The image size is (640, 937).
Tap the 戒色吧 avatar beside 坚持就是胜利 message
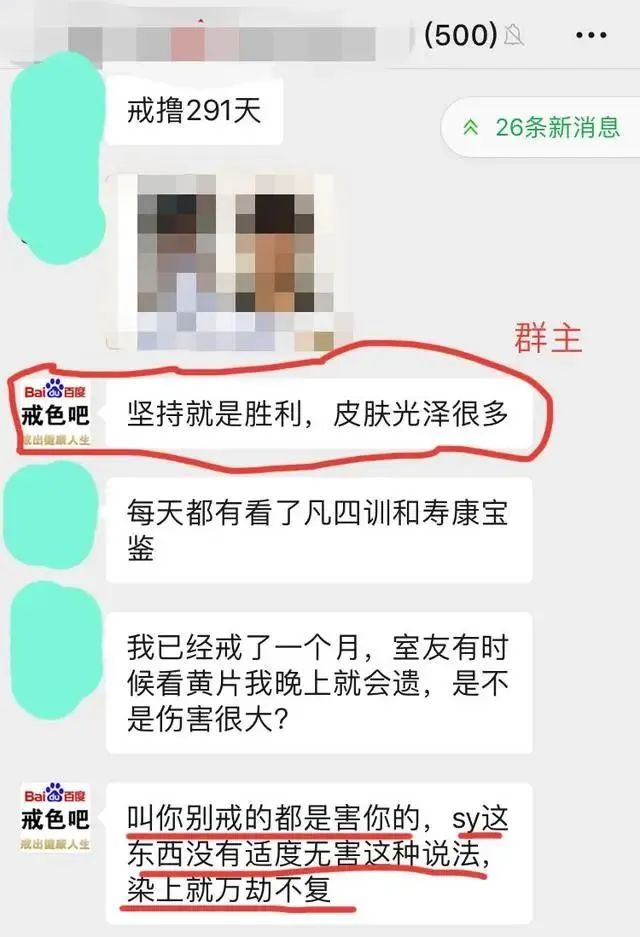point(55,413)
